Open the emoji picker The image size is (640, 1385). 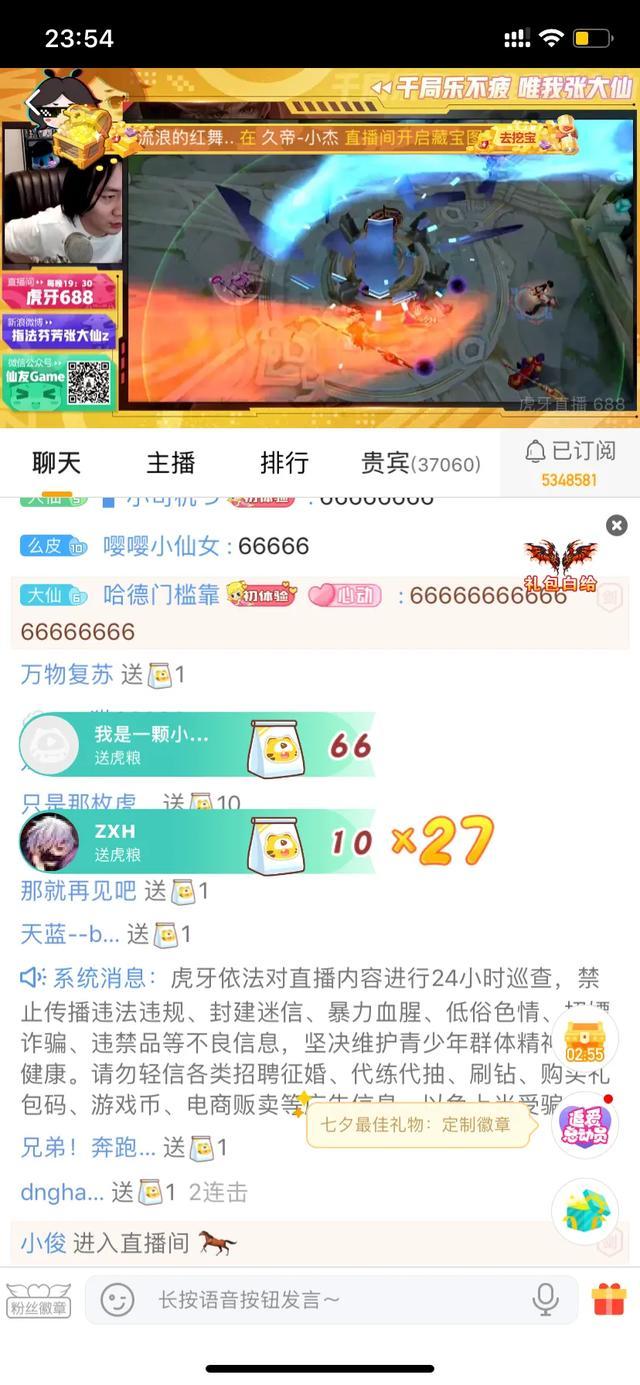click(117, 1299)
